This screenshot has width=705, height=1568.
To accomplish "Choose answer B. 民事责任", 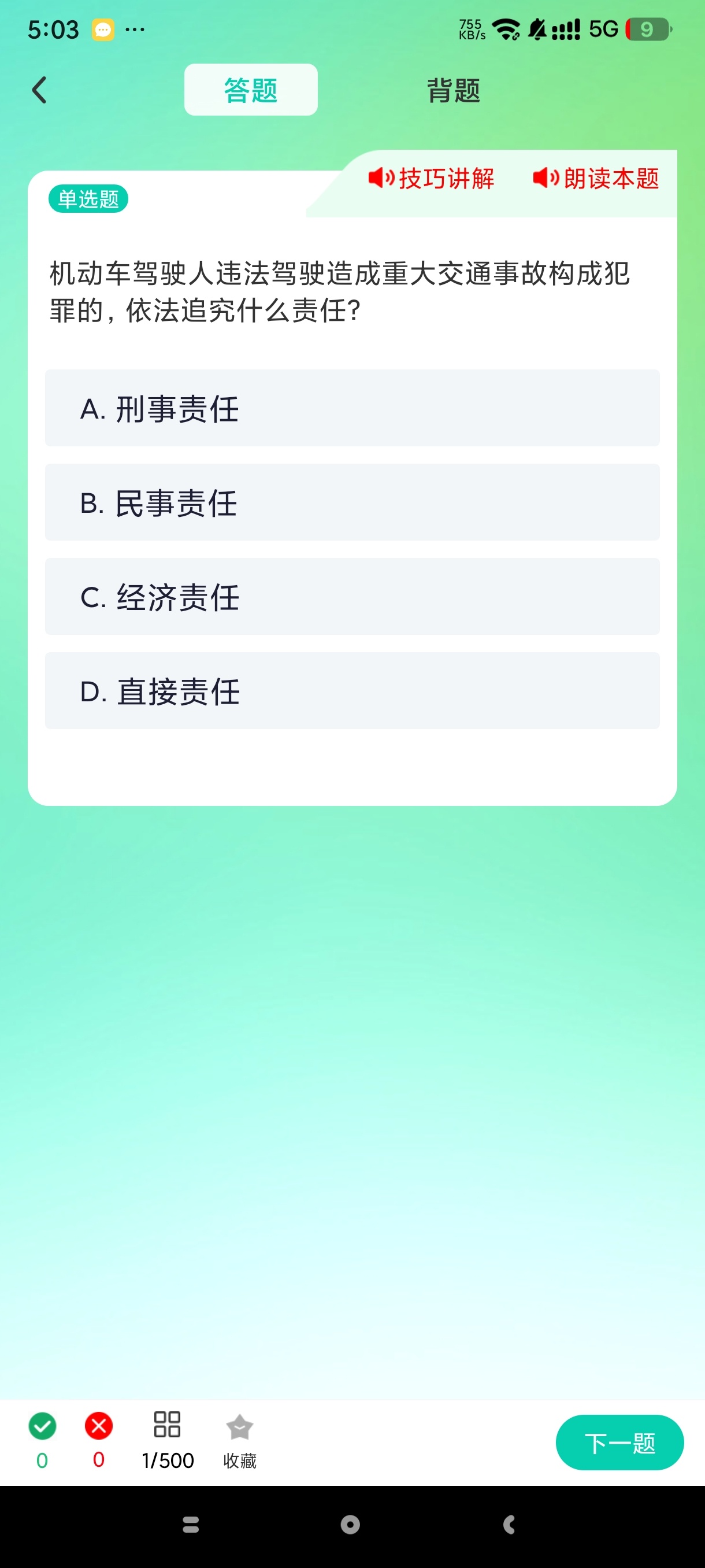I will coord(352,502).
